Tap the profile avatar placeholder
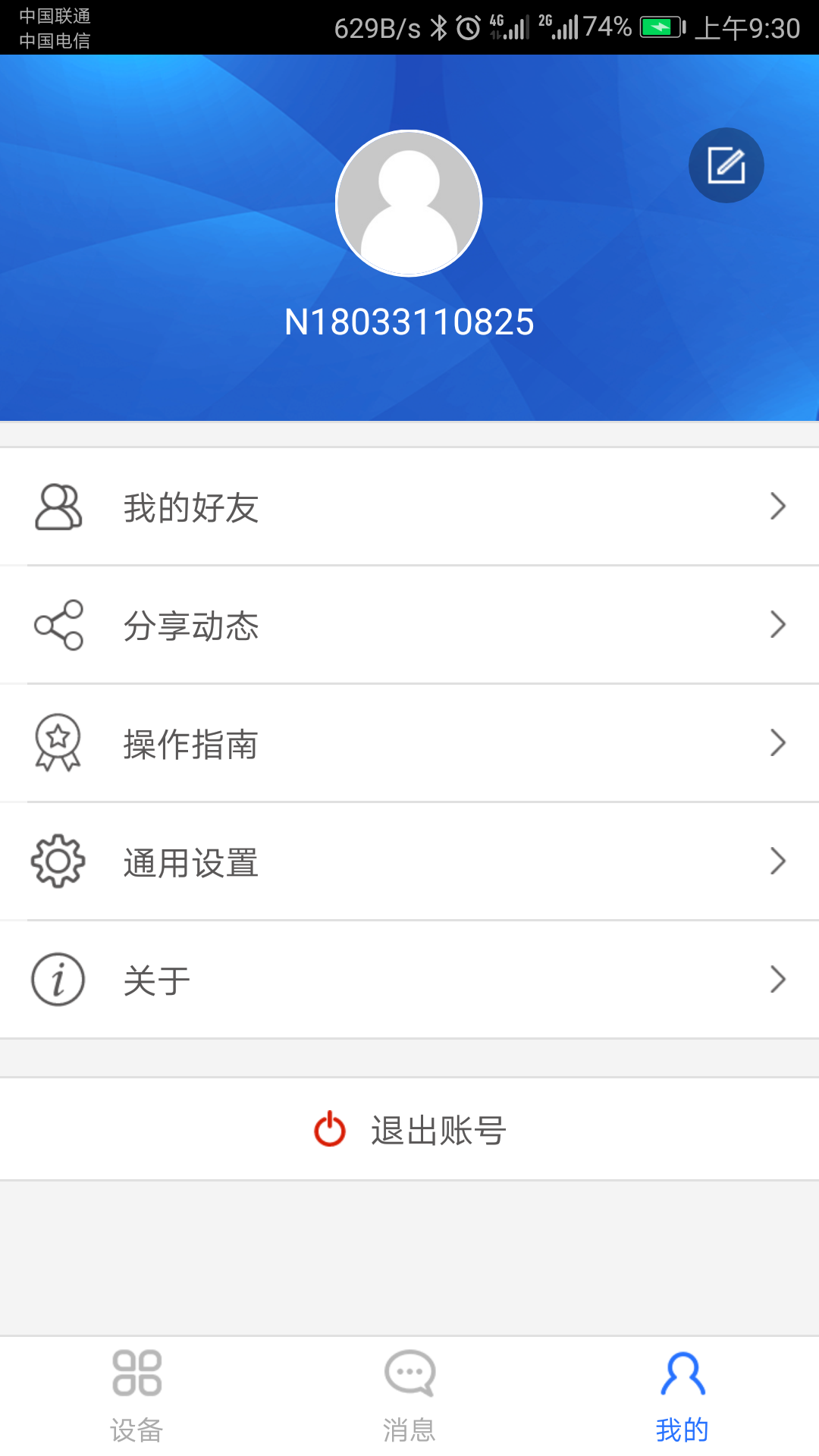The image size is (819, 1456). [409, 202]
